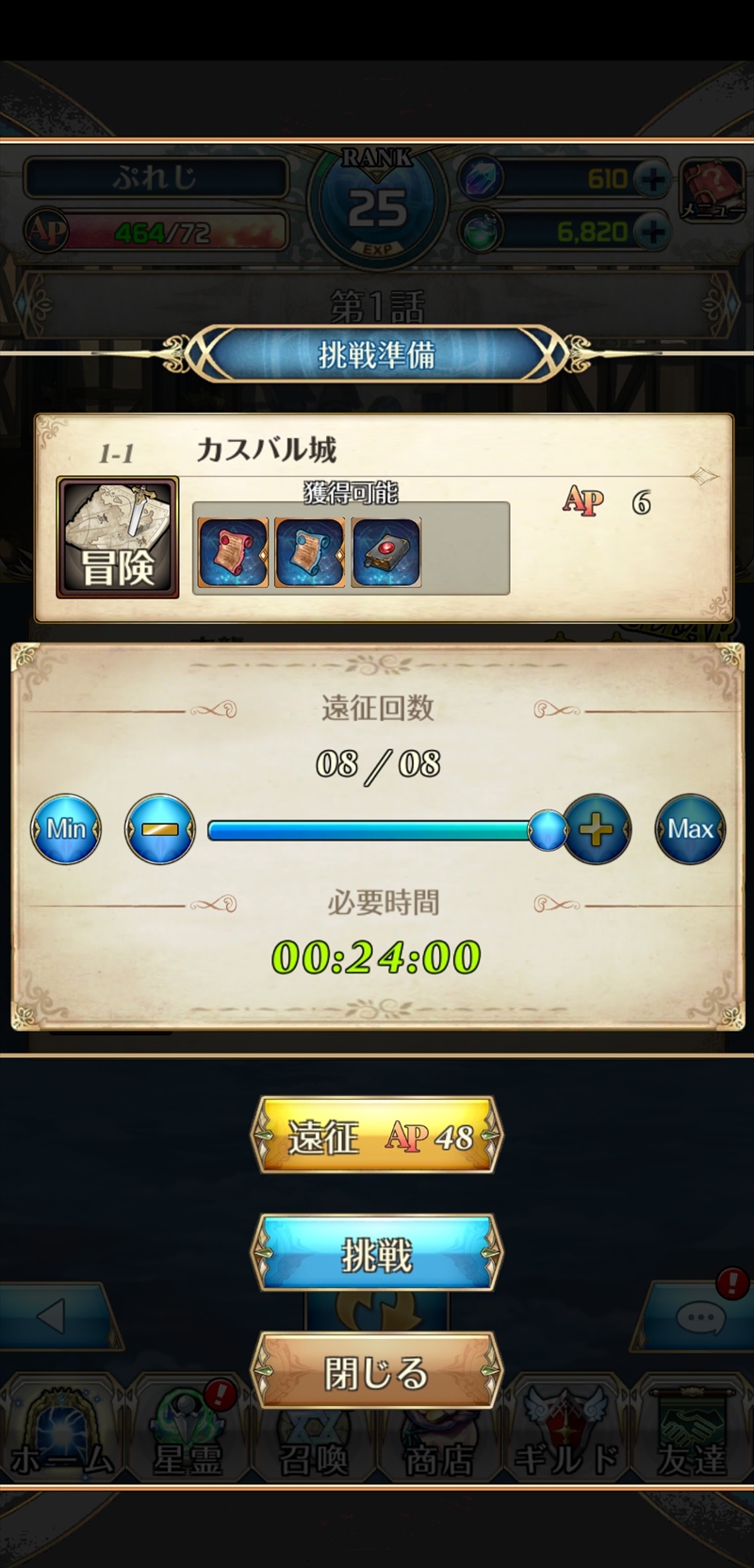Increase expedition count with plus button
This screenshot has width=754, height=1568.
(596, 829)
